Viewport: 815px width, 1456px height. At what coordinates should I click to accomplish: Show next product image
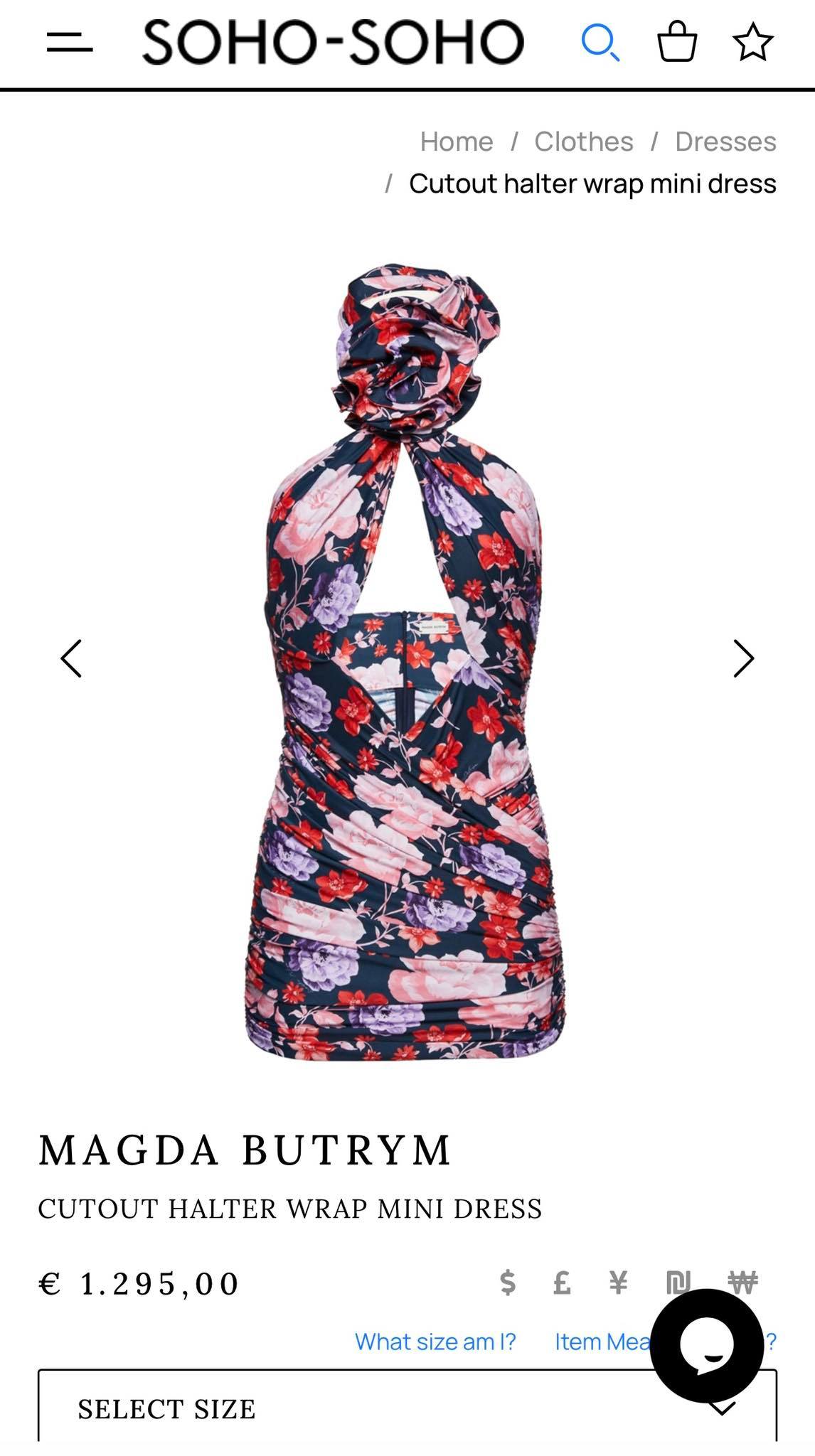point(743,658)
